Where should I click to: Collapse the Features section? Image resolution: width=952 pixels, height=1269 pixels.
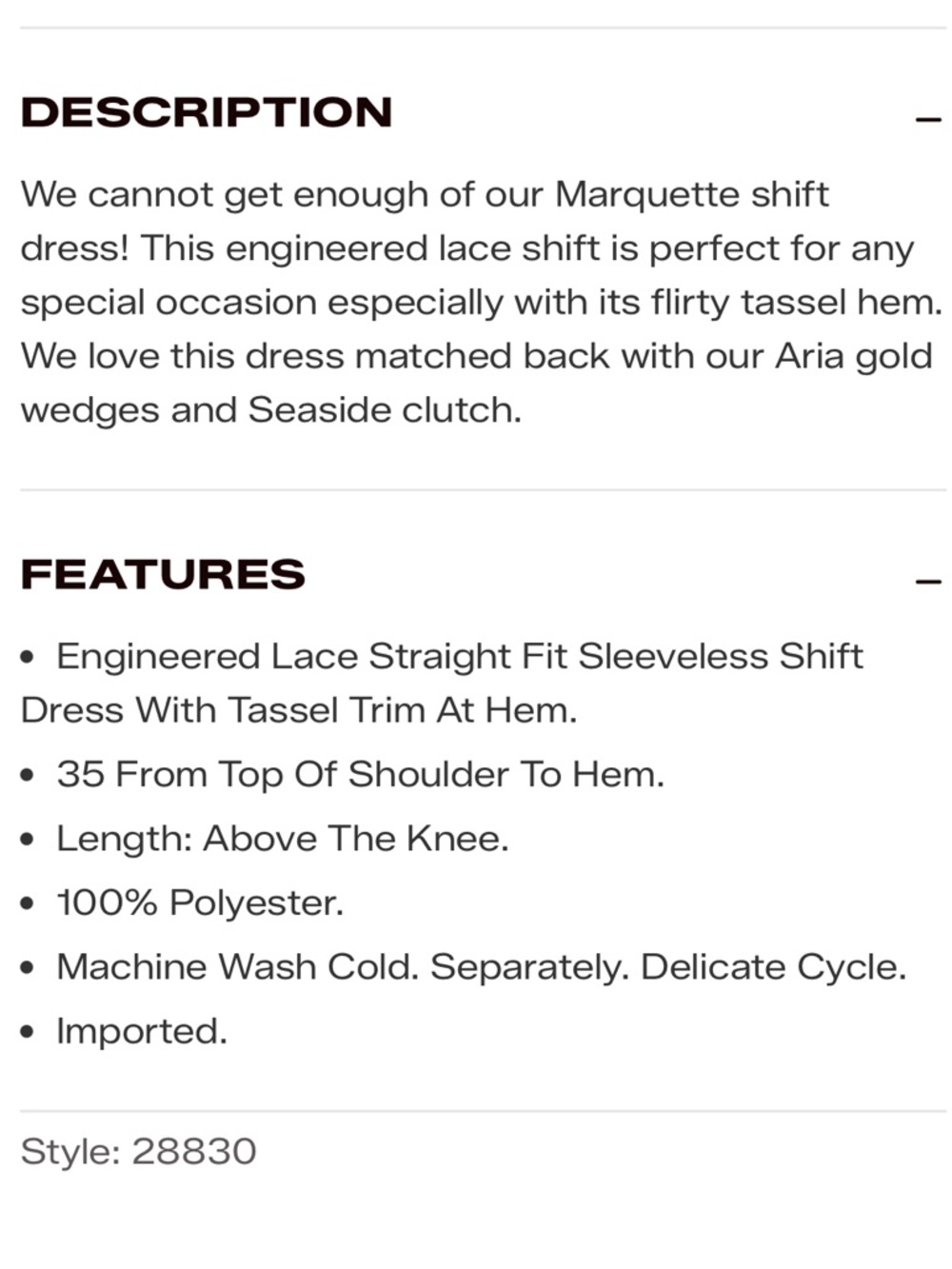[927, 580]
